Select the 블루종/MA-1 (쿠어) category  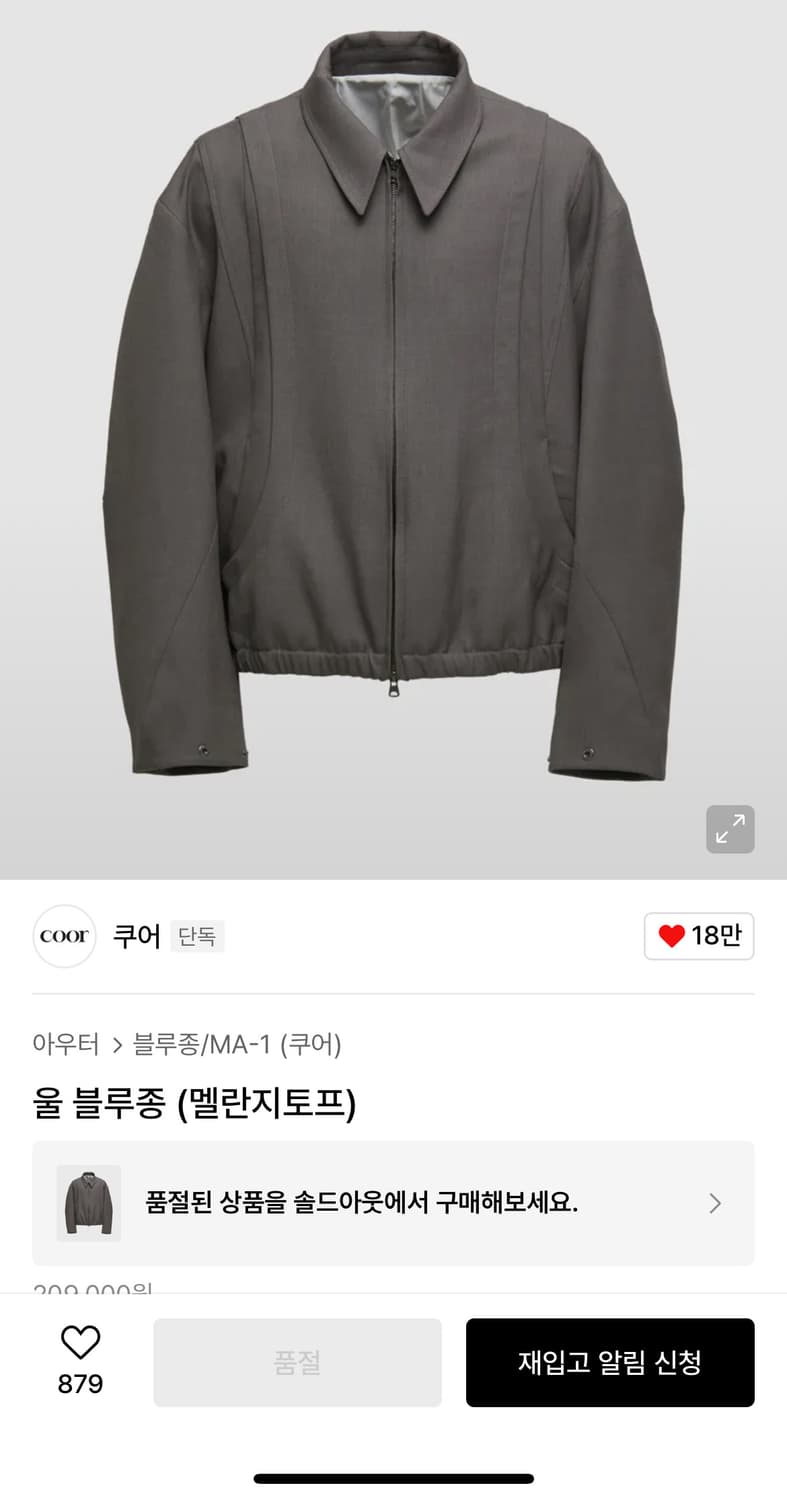click(x=238, y=1044)
